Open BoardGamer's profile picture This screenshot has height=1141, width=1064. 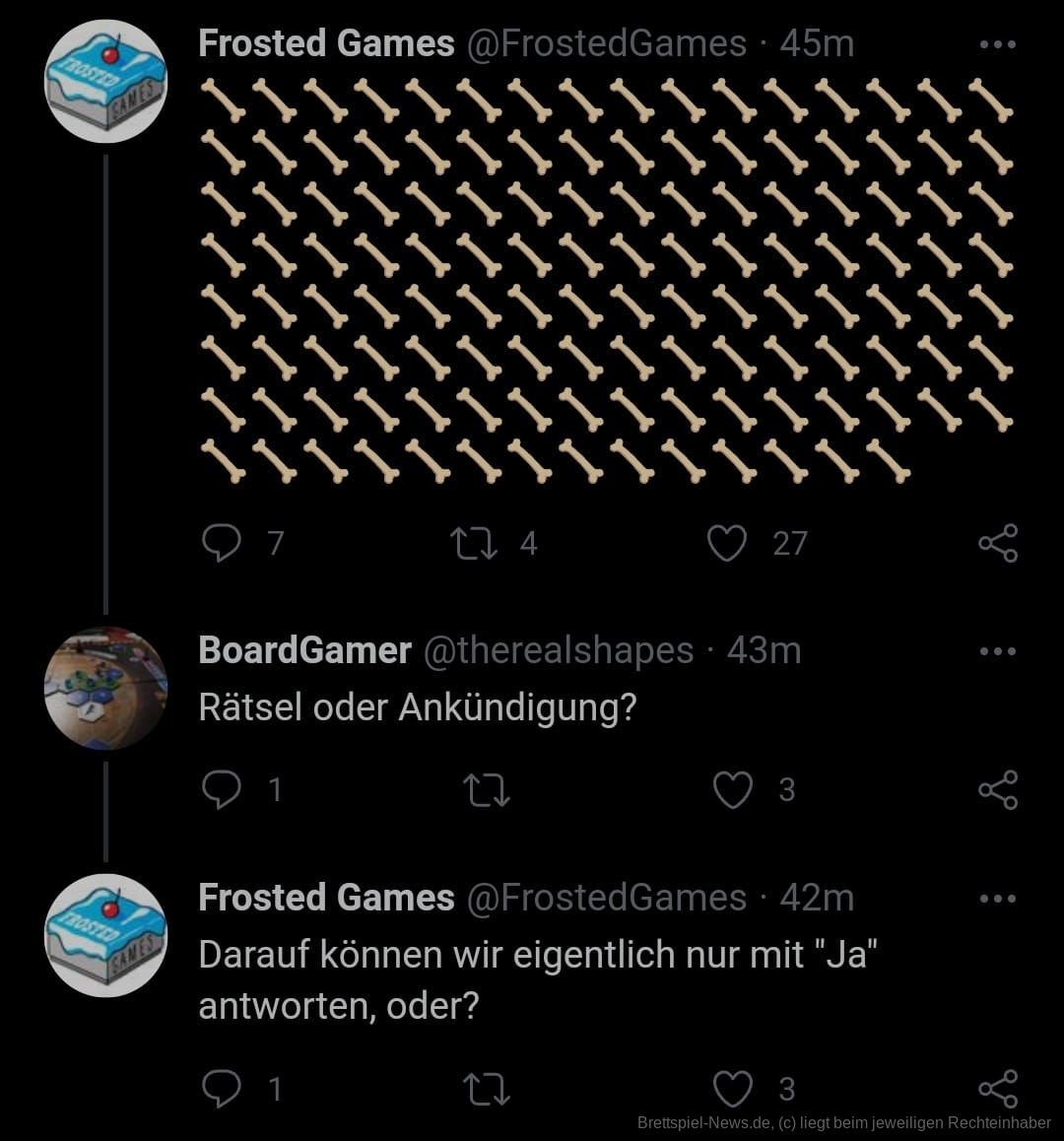tap(105, 688)
